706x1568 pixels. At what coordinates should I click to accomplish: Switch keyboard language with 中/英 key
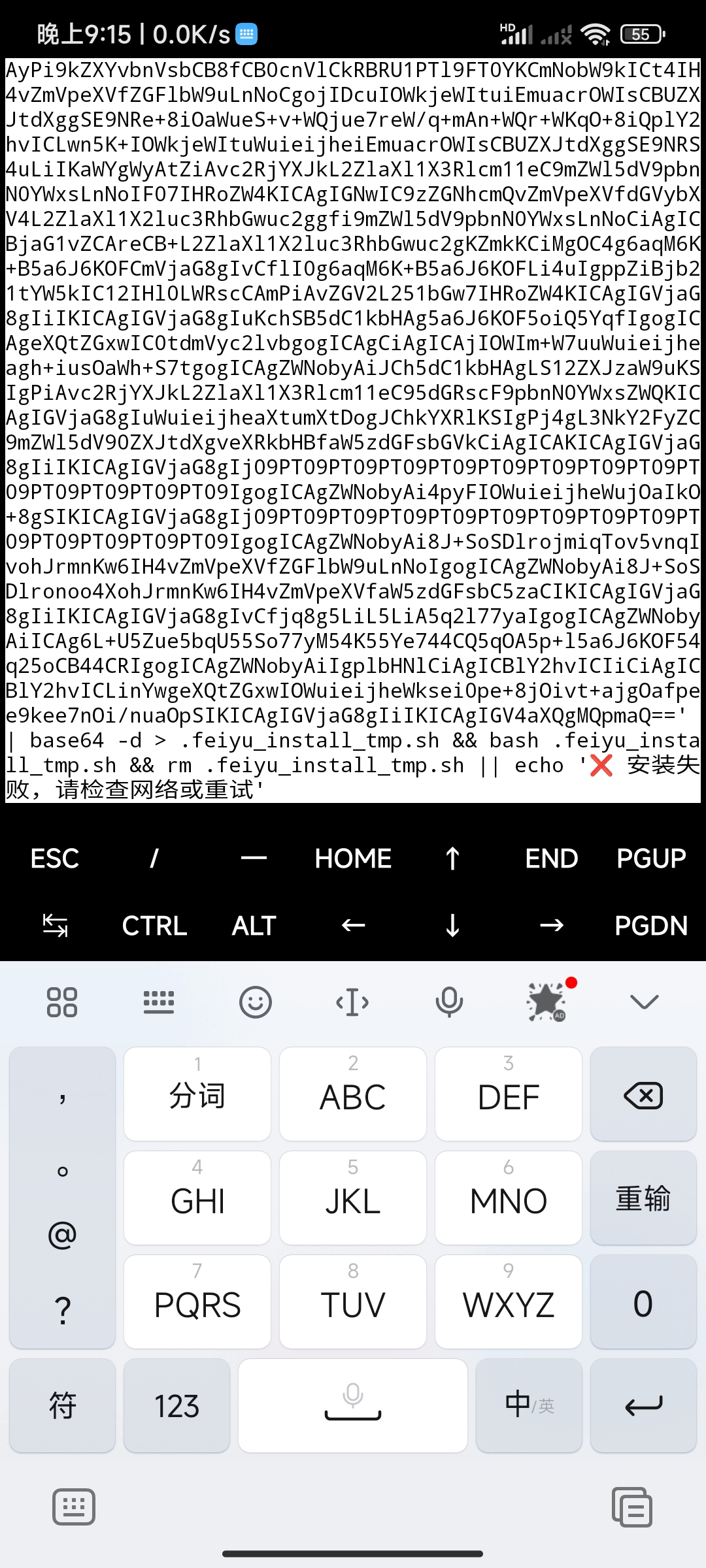(x=529, y=1405)
